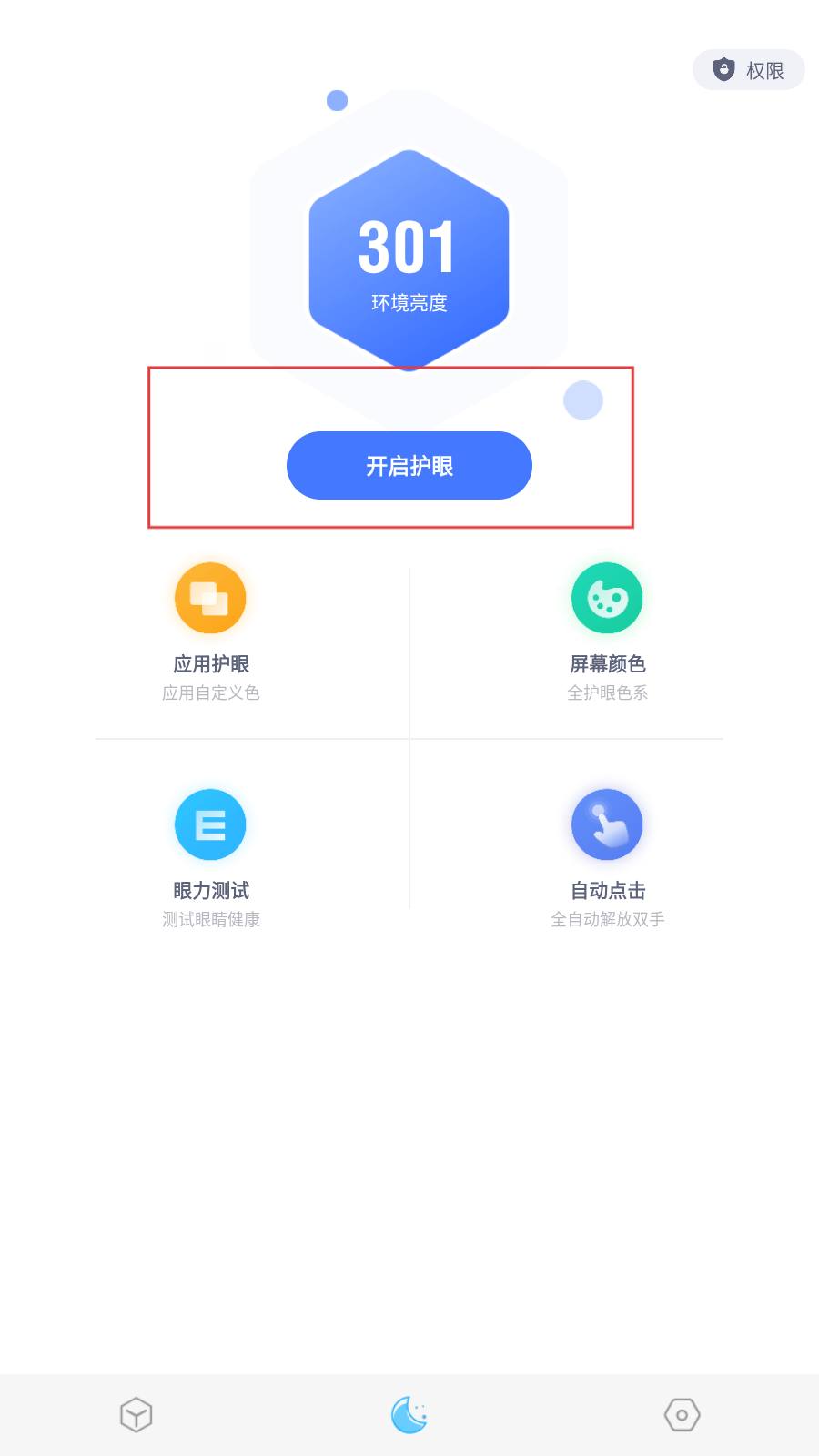Tap the 开启护眼 button

click(x=409, y=466)
